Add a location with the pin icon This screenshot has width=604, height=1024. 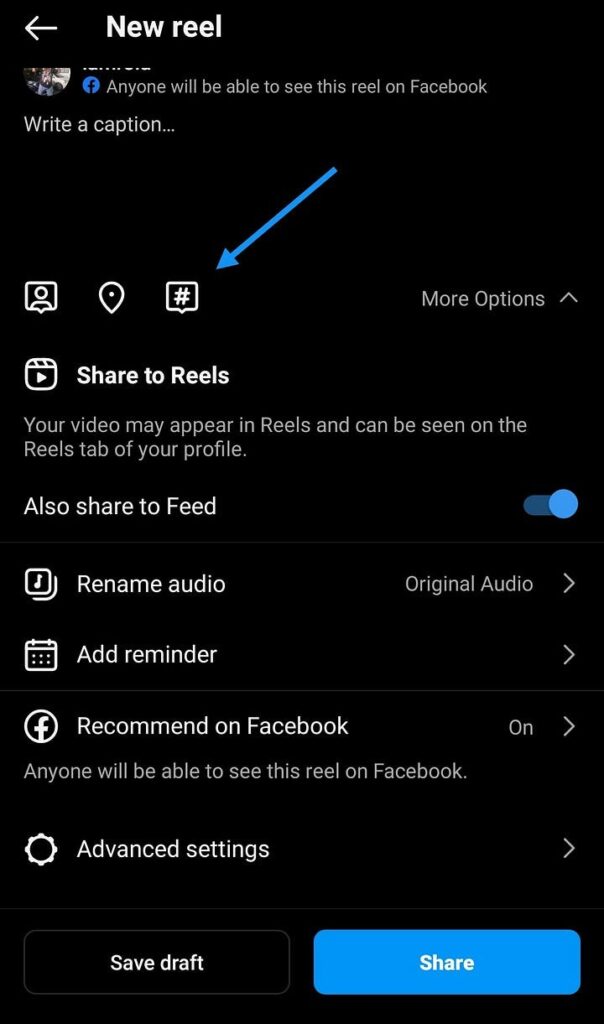click(112, 298)
